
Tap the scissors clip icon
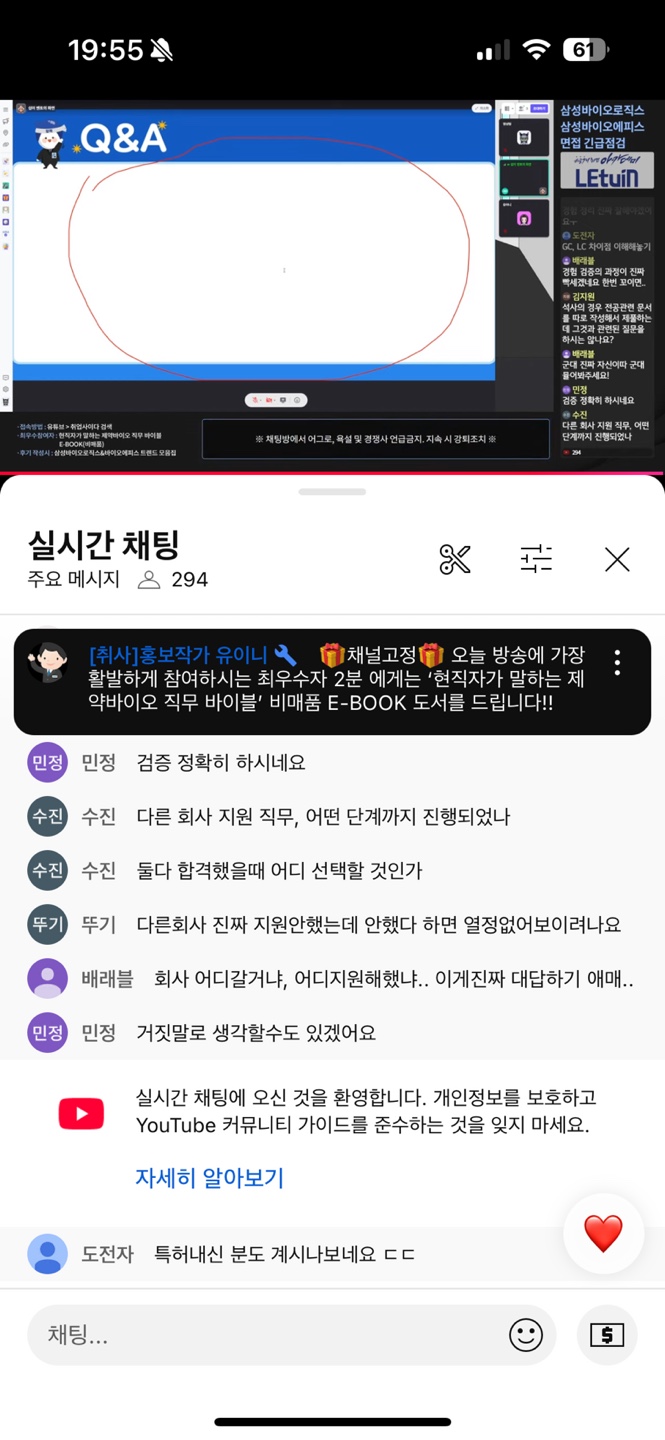pyautogui.click(x=455, y=559)
